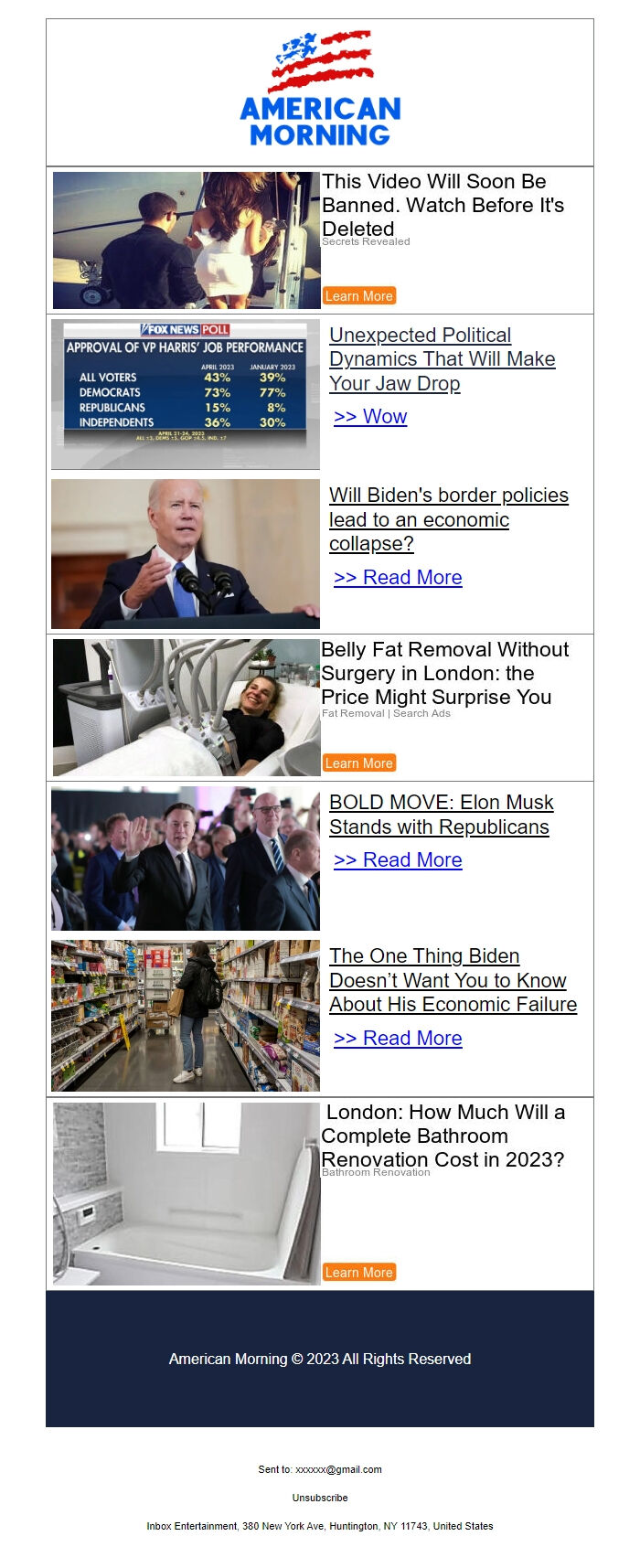Tap Read More under the Economic Failure story
The width and height of the screenshot is (640, 1568).
[x=398, y=1039]
